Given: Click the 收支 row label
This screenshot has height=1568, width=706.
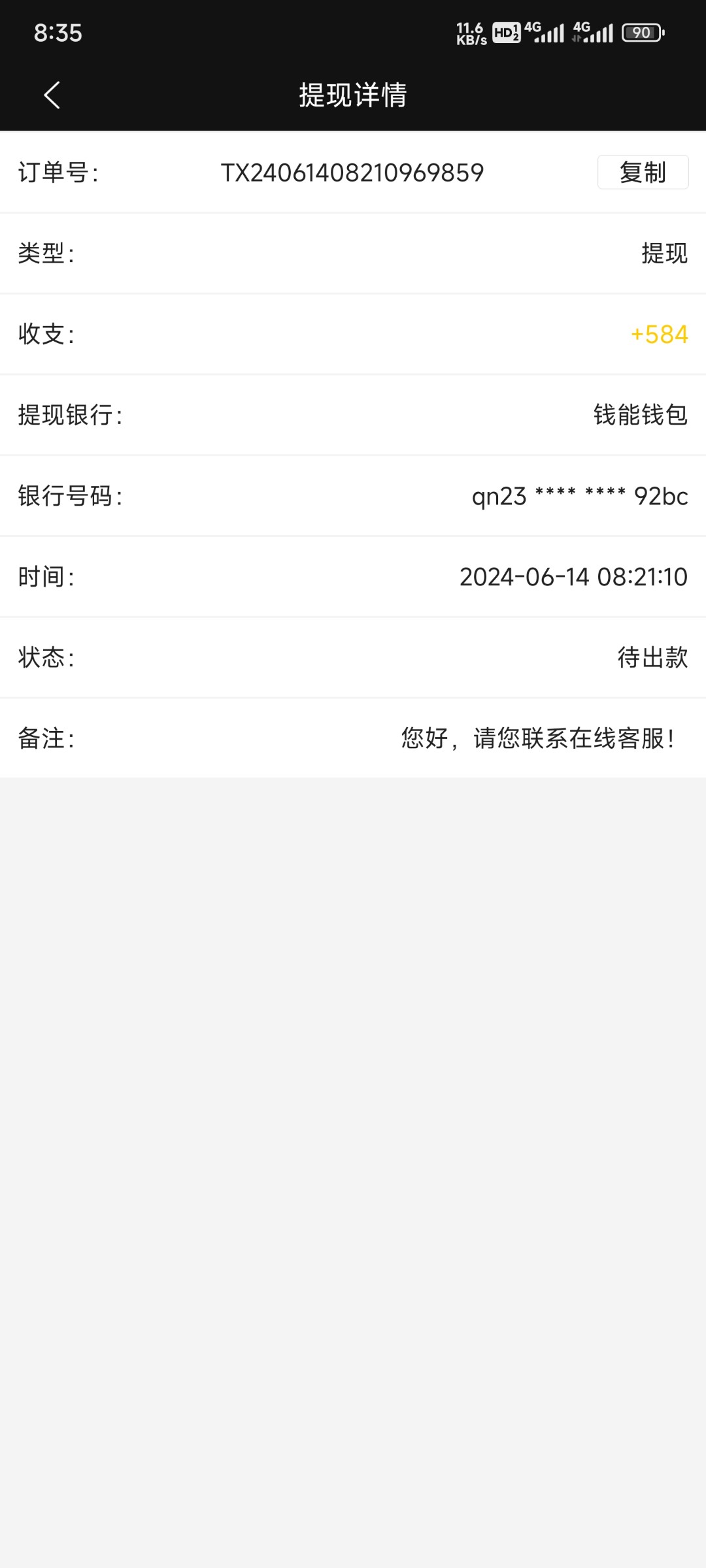Looking at the screenshot, I should pos(43,335).
